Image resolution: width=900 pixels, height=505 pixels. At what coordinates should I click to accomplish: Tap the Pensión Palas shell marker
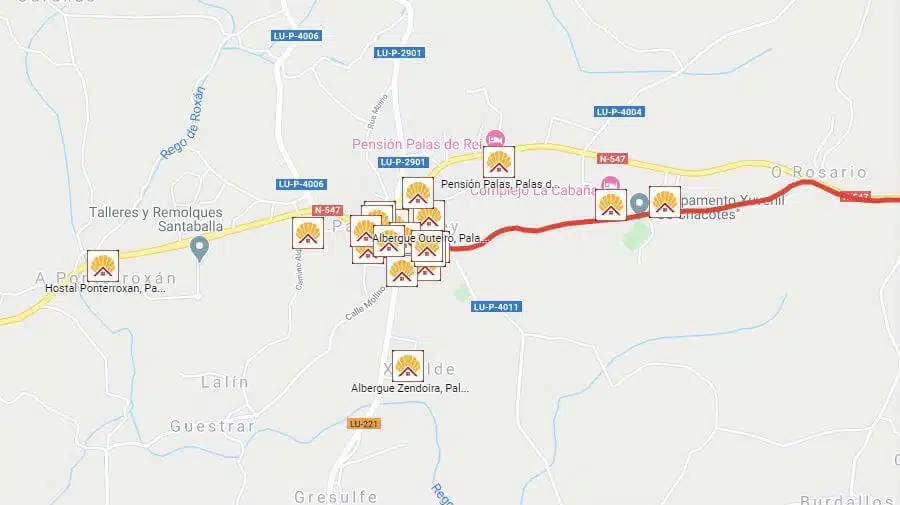[498, 162]
